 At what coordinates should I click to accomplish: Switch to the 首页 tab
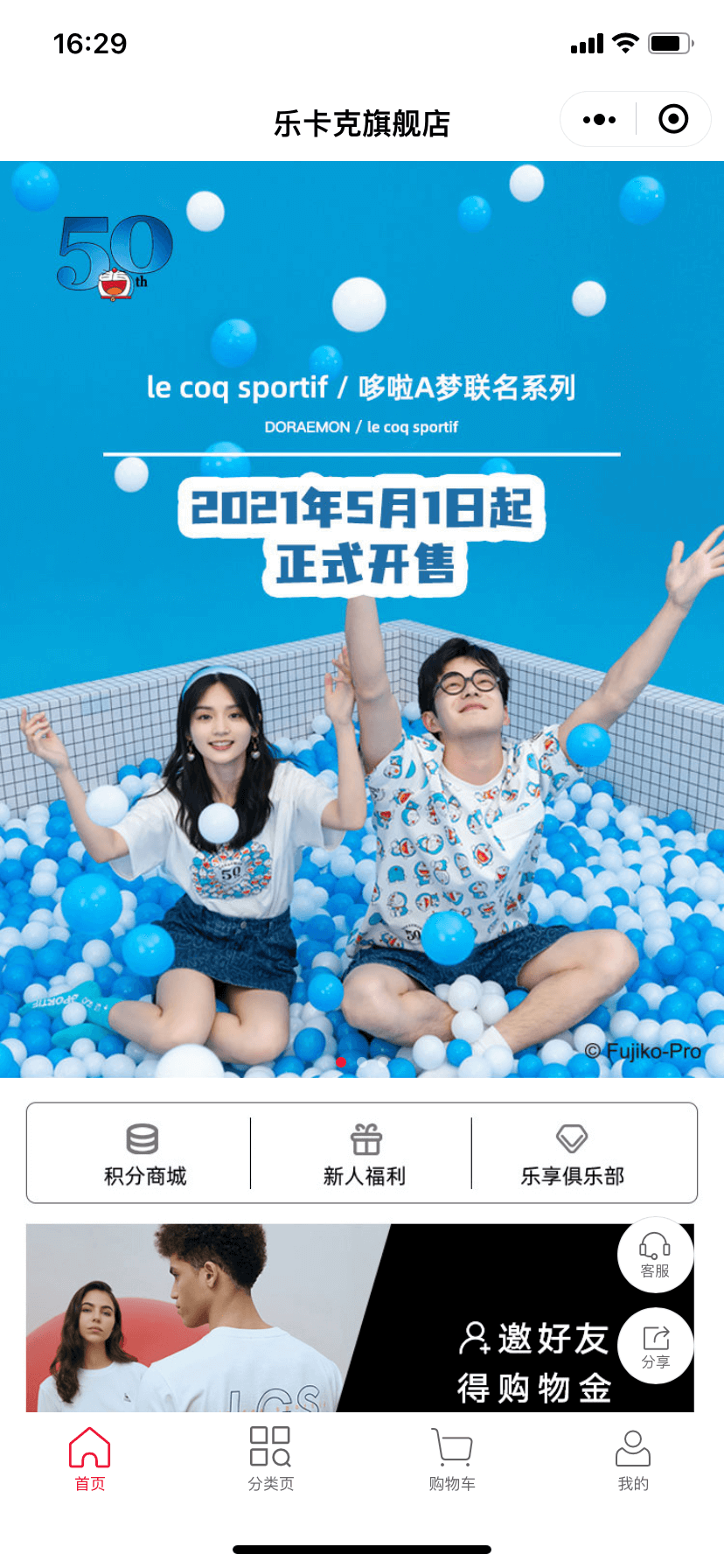tap(89, 1457)
